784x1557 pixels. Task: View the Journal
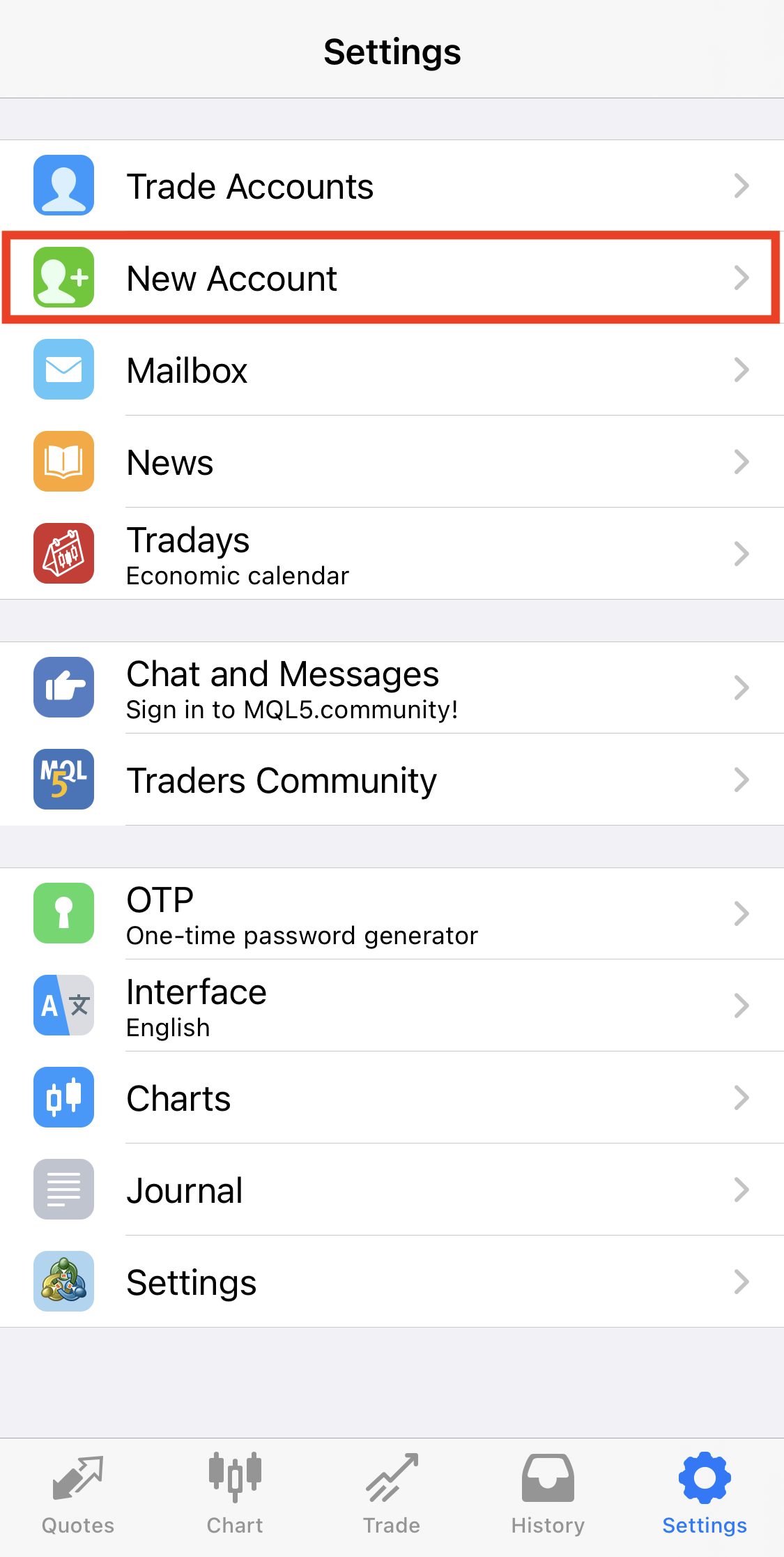pos(390,1190)
